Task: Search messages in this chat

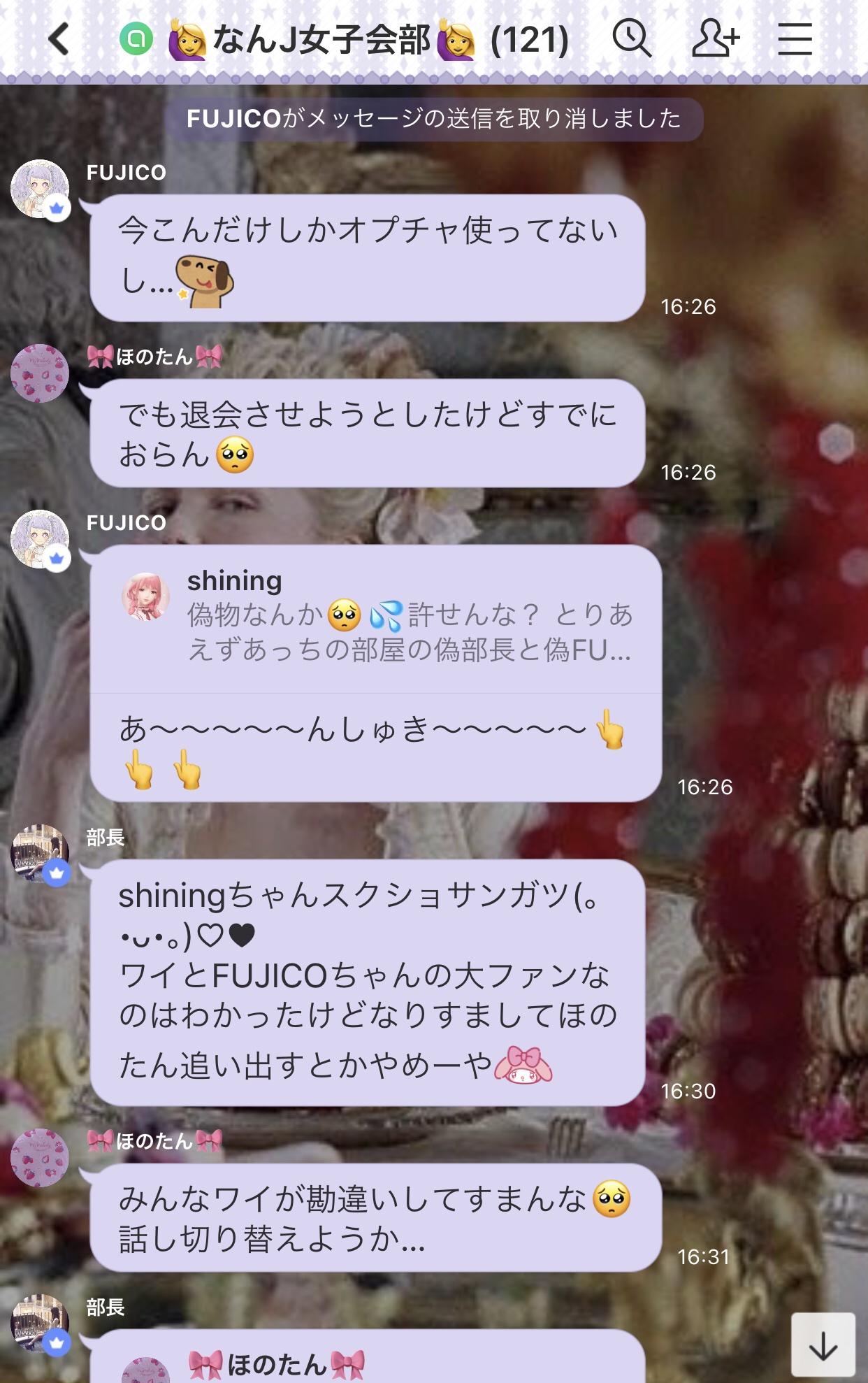Action: click(x=632, y=38)
